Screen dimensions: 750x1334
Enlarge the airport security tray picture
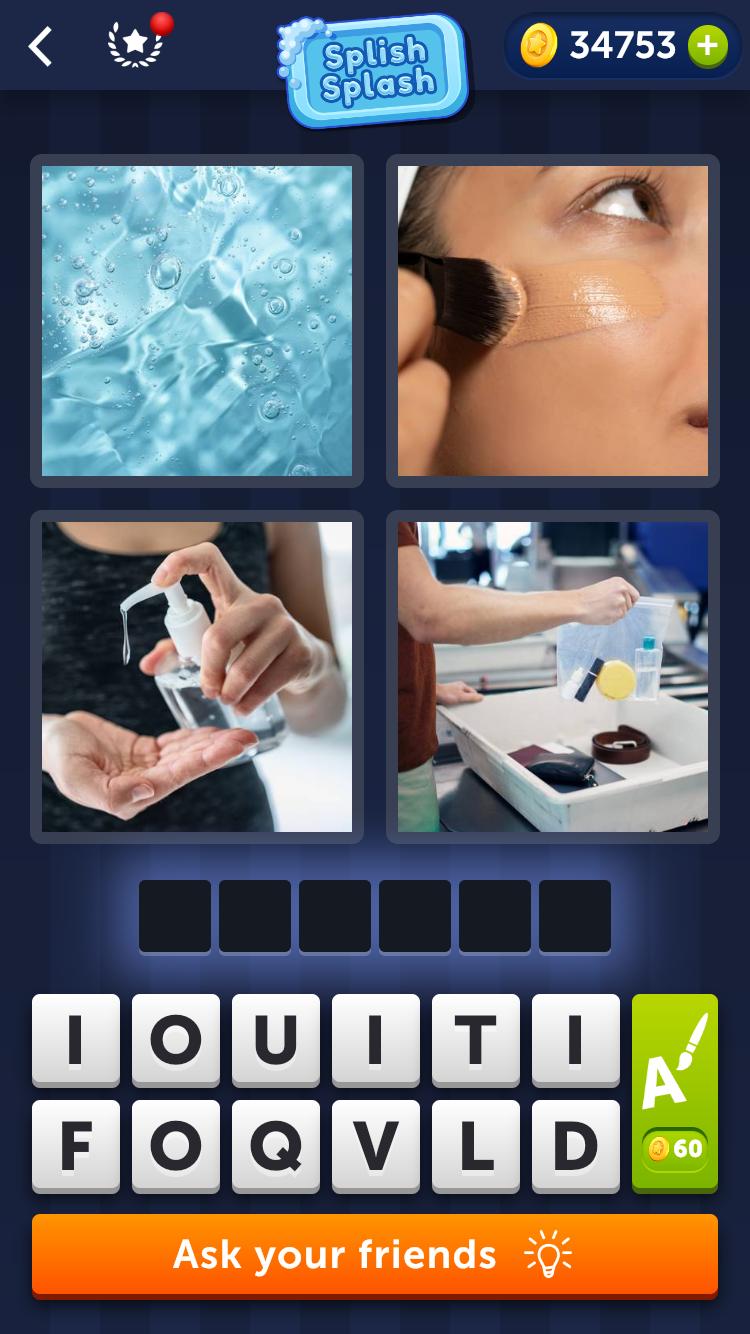tap(553, 677)
